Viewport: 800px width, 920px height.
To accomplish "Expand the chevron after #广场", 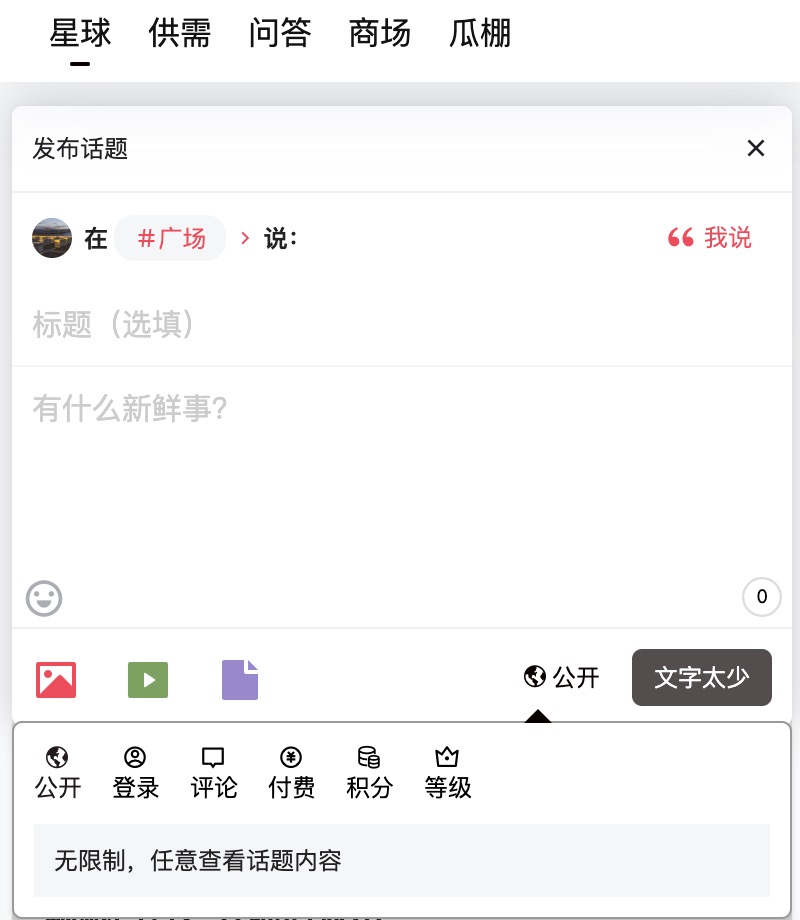I will click(244, 238).
